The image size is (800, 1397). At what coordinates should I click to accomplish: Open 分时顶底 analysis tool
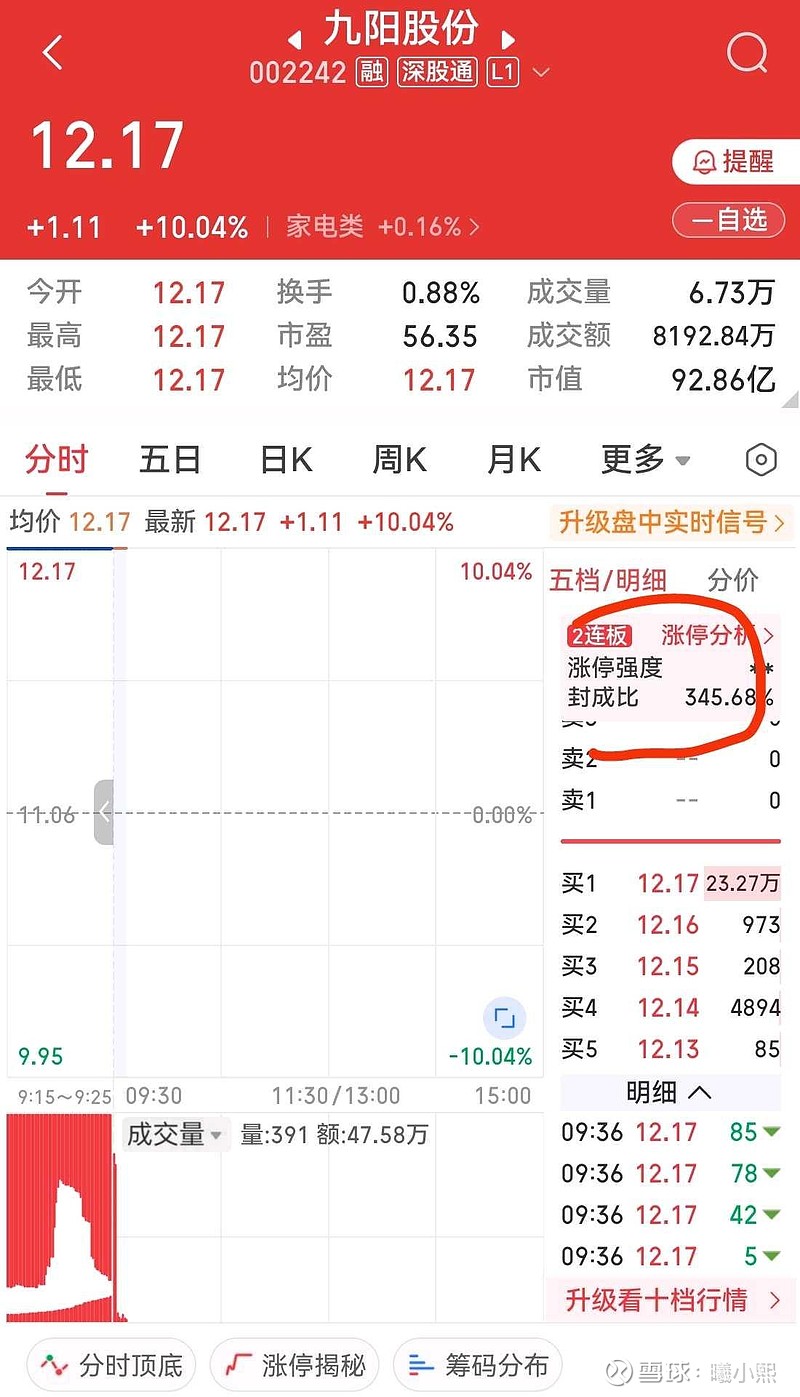click(x=110, y=1363)
